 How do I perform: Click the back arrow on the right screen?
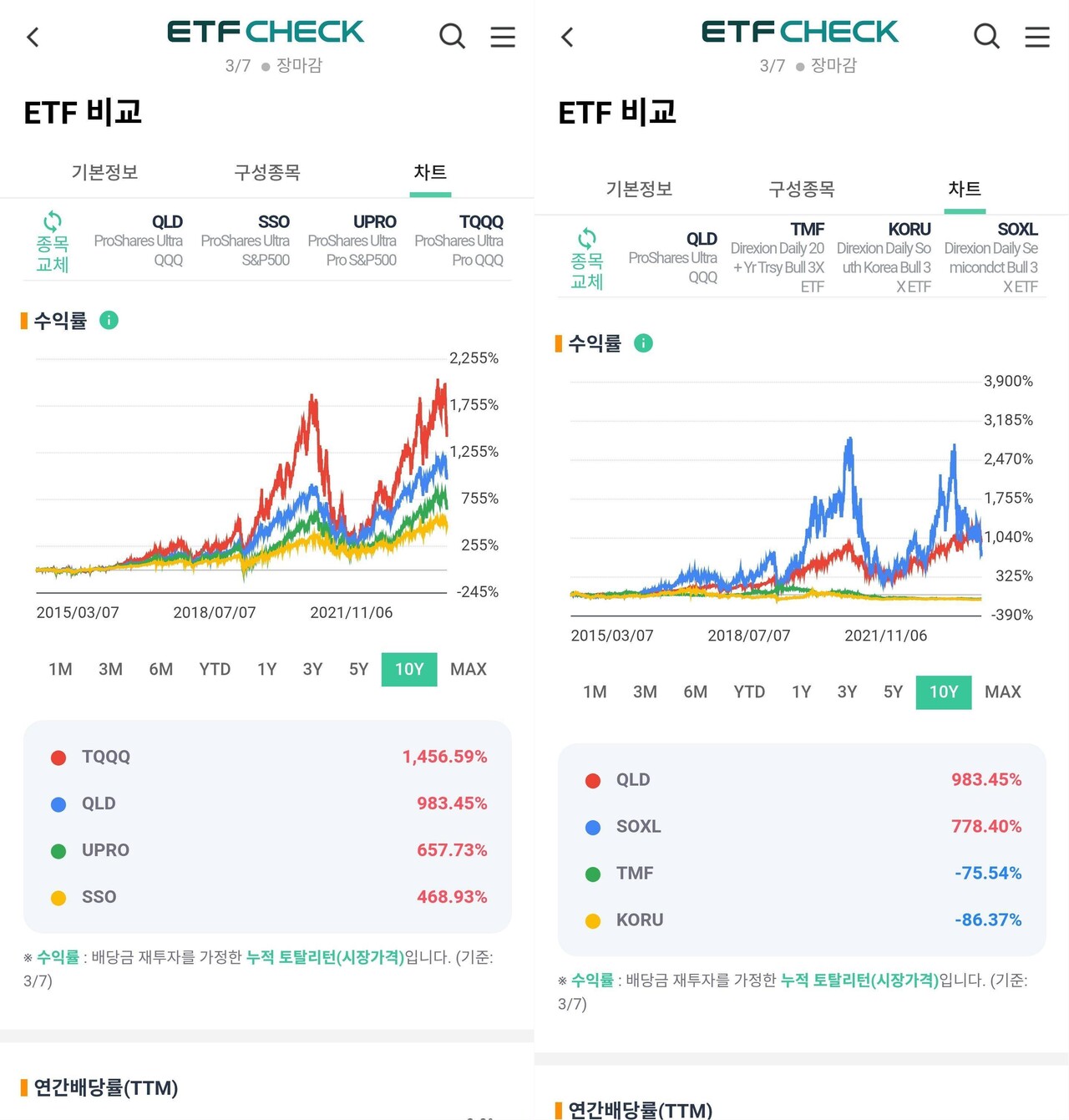566,37
